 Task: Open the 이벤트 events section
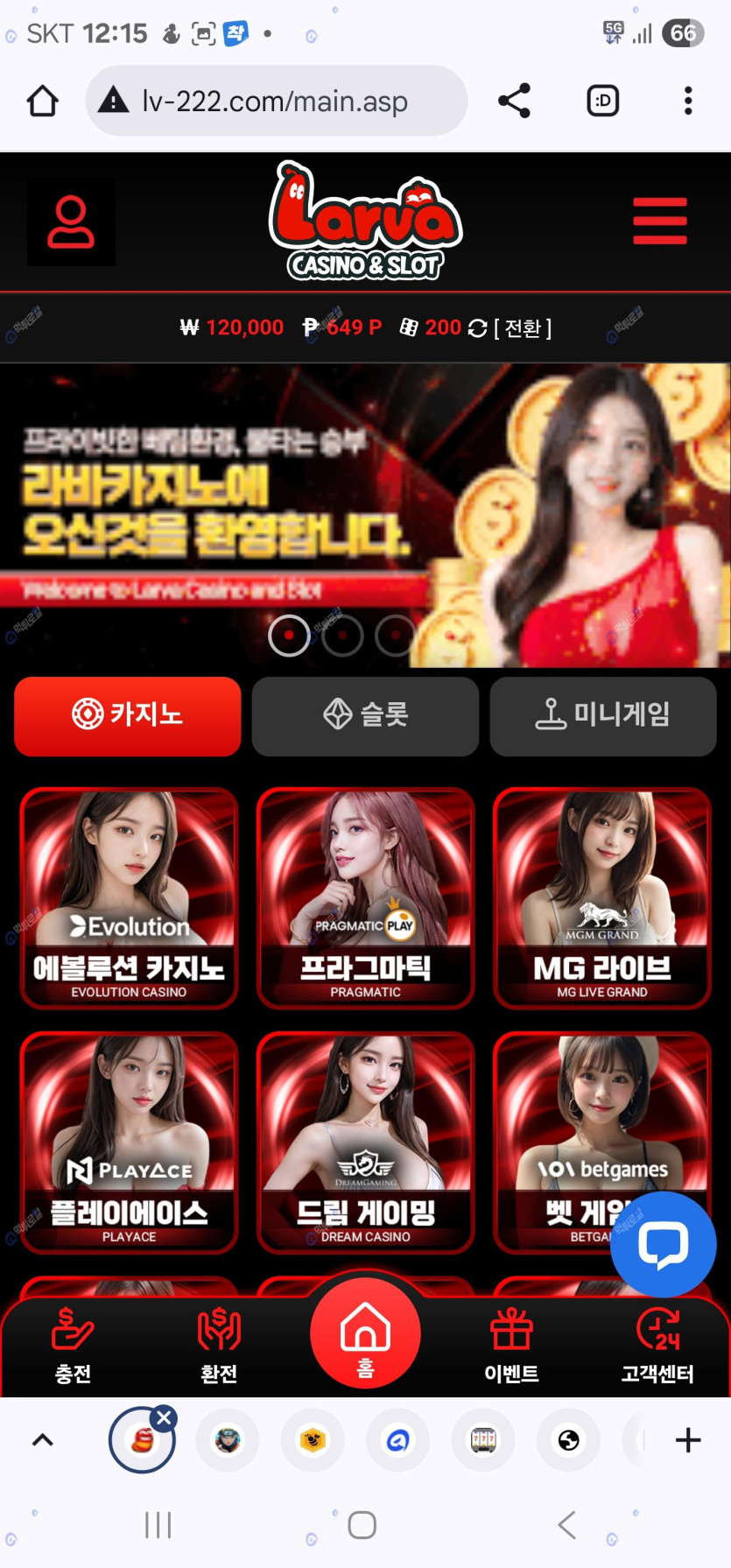[x=511, y=1345]
